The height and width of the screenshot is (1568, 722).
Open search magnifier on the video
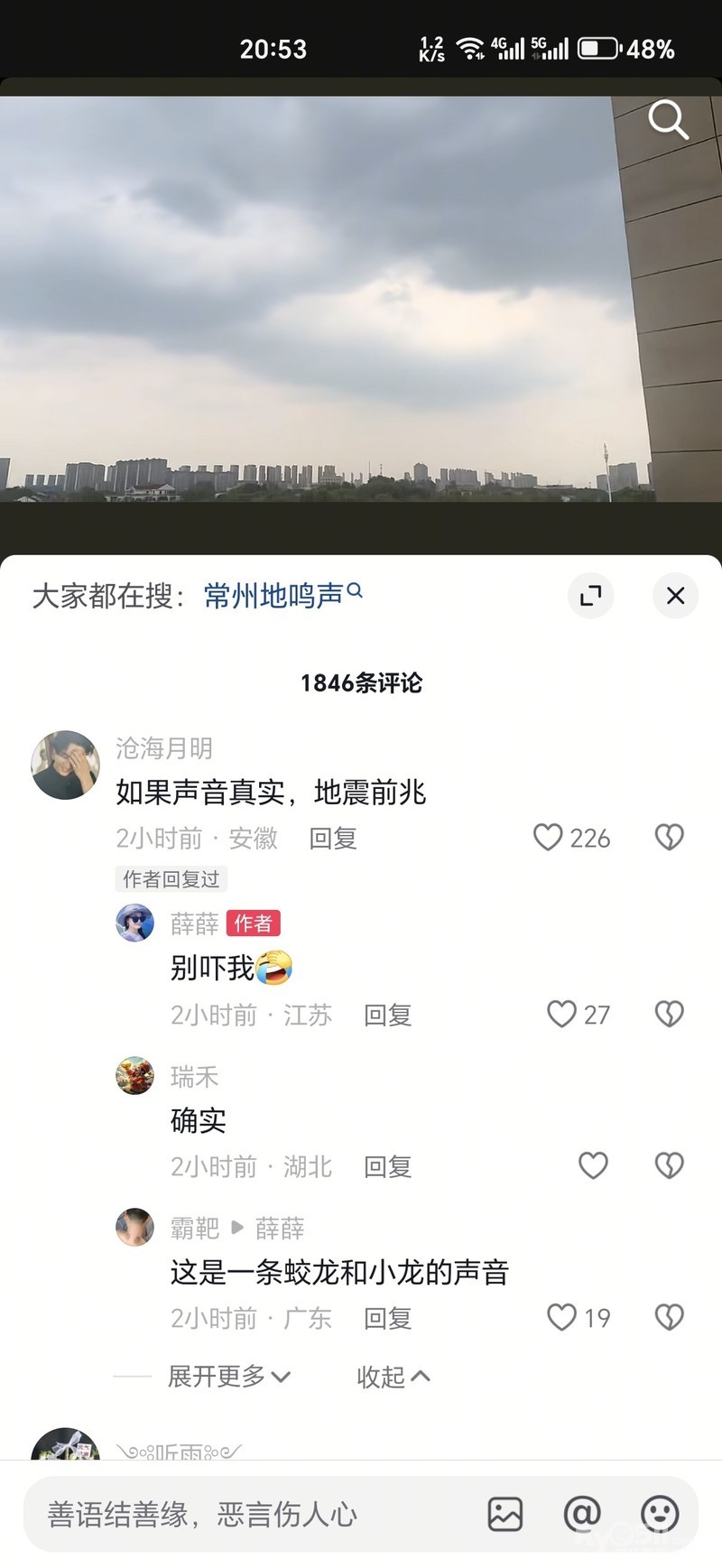(x=668, y=120)
